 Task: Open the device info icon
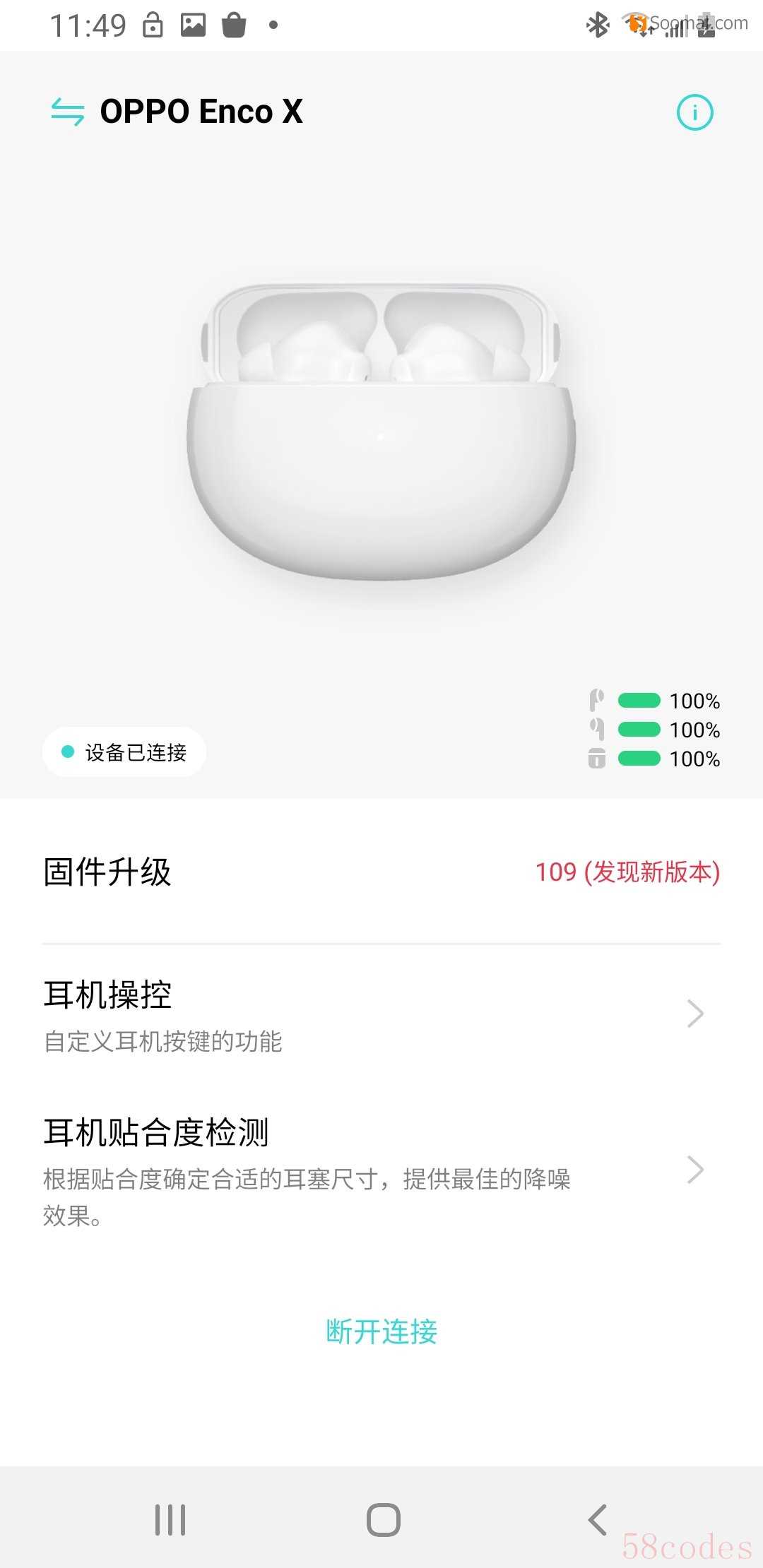694,112
